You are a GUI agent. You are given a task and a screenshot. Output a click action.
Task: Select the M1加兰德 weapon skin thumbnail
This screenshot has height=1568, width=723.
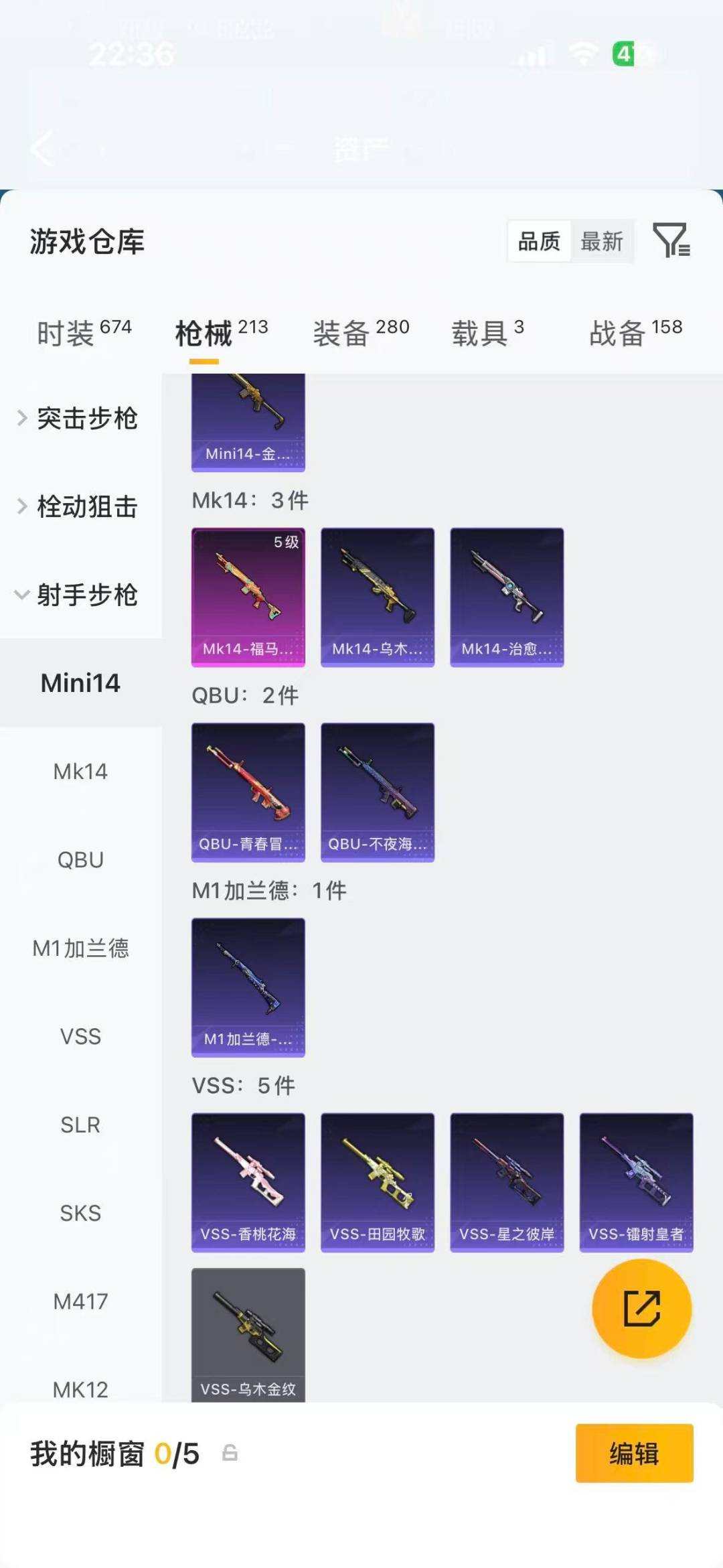pyautogui.click(x=248, y=986)
